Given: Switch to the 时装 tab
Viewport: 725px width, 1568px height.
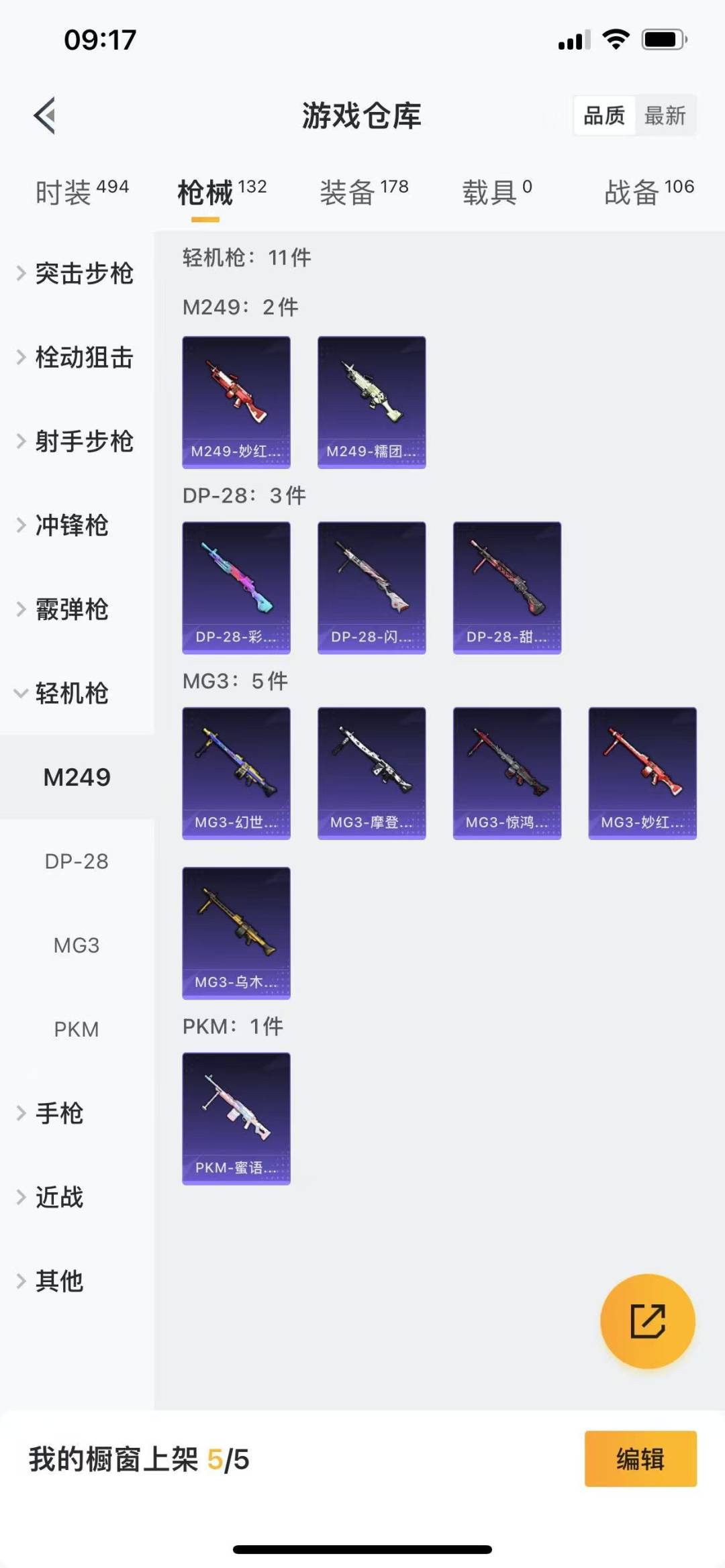Looking at the screenshot, I should click(x=82, y=192).
